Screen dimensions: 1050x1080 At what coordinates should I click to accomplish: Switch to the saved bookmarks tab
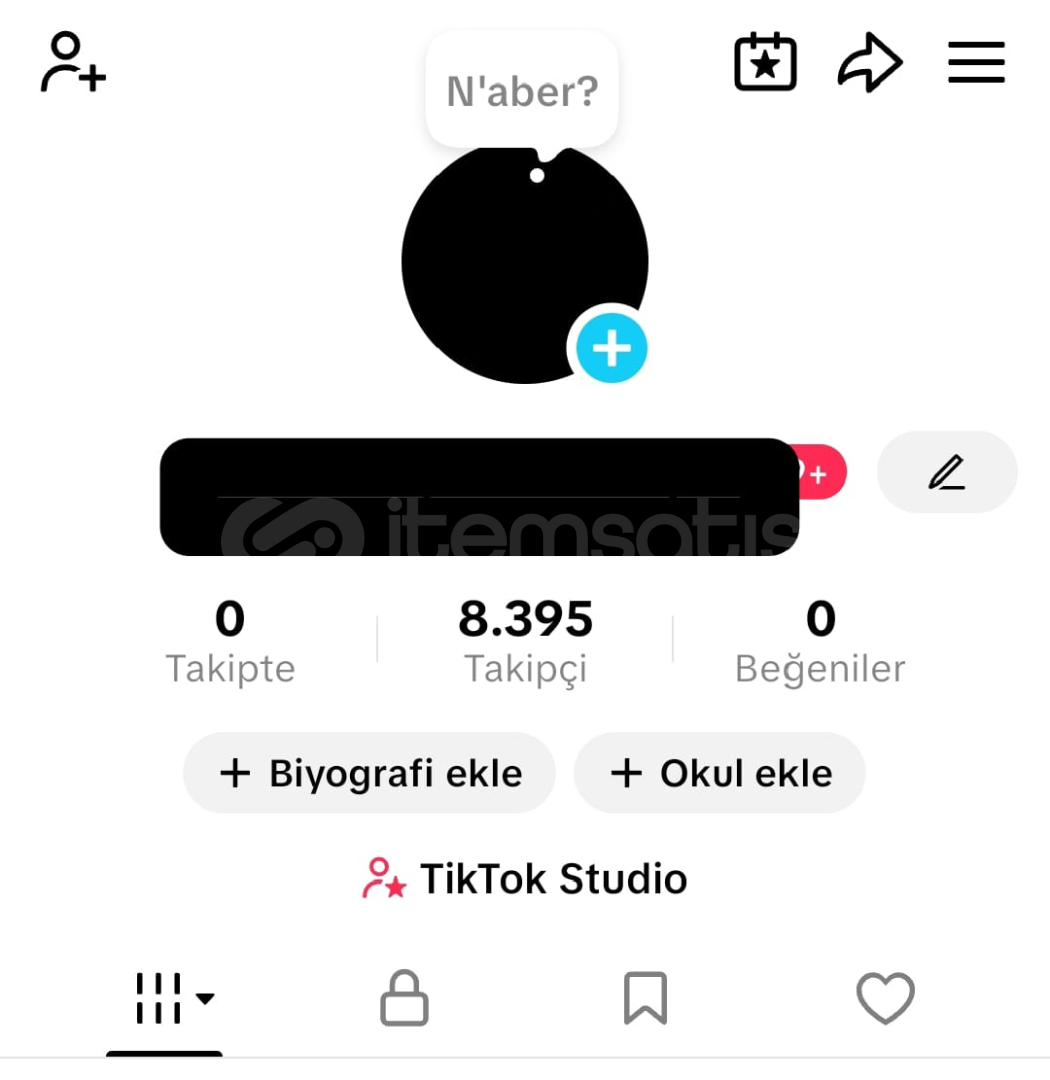pos(645,998)
